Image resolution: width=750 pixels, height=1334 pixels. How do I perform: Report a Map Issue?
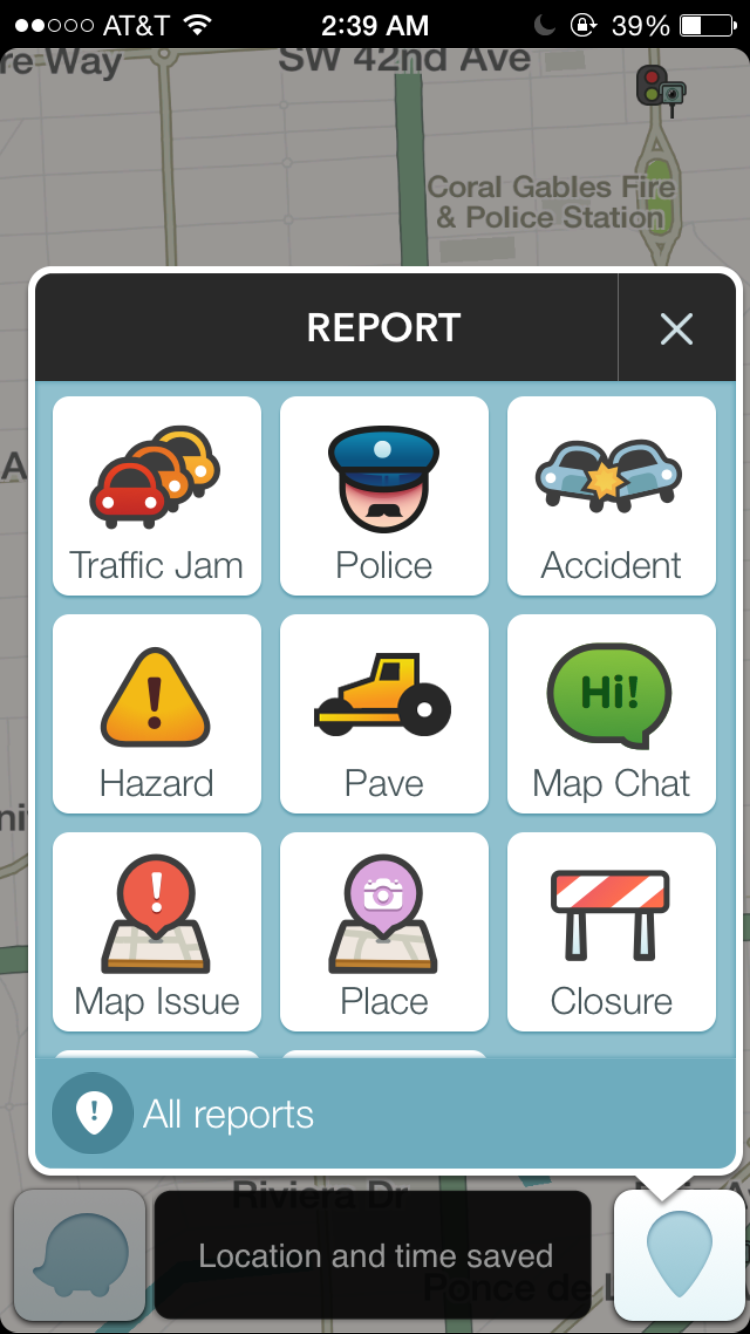(x=157, y=932)
